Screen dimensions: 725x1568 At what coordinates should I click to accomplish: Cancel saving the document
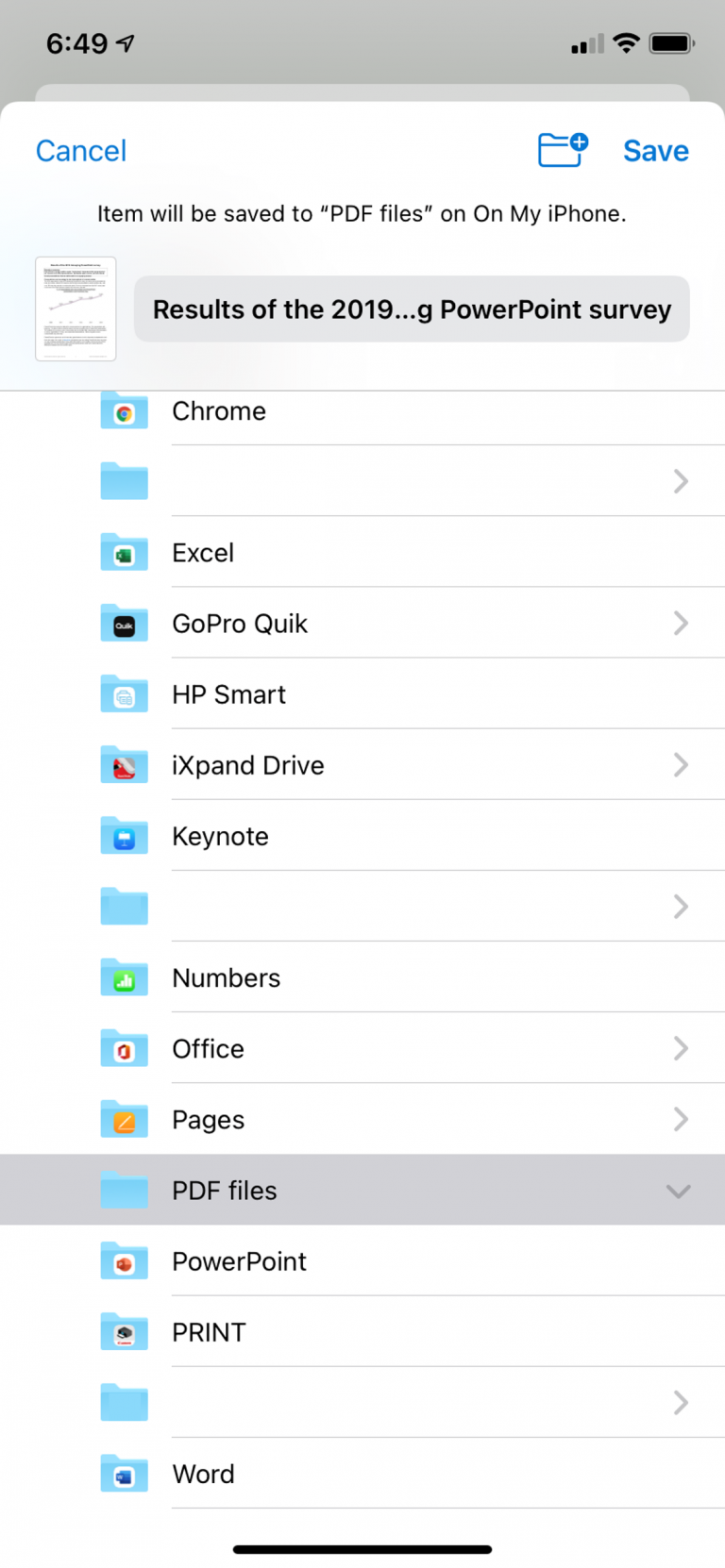pyautogui.click(x=80, y=150)
